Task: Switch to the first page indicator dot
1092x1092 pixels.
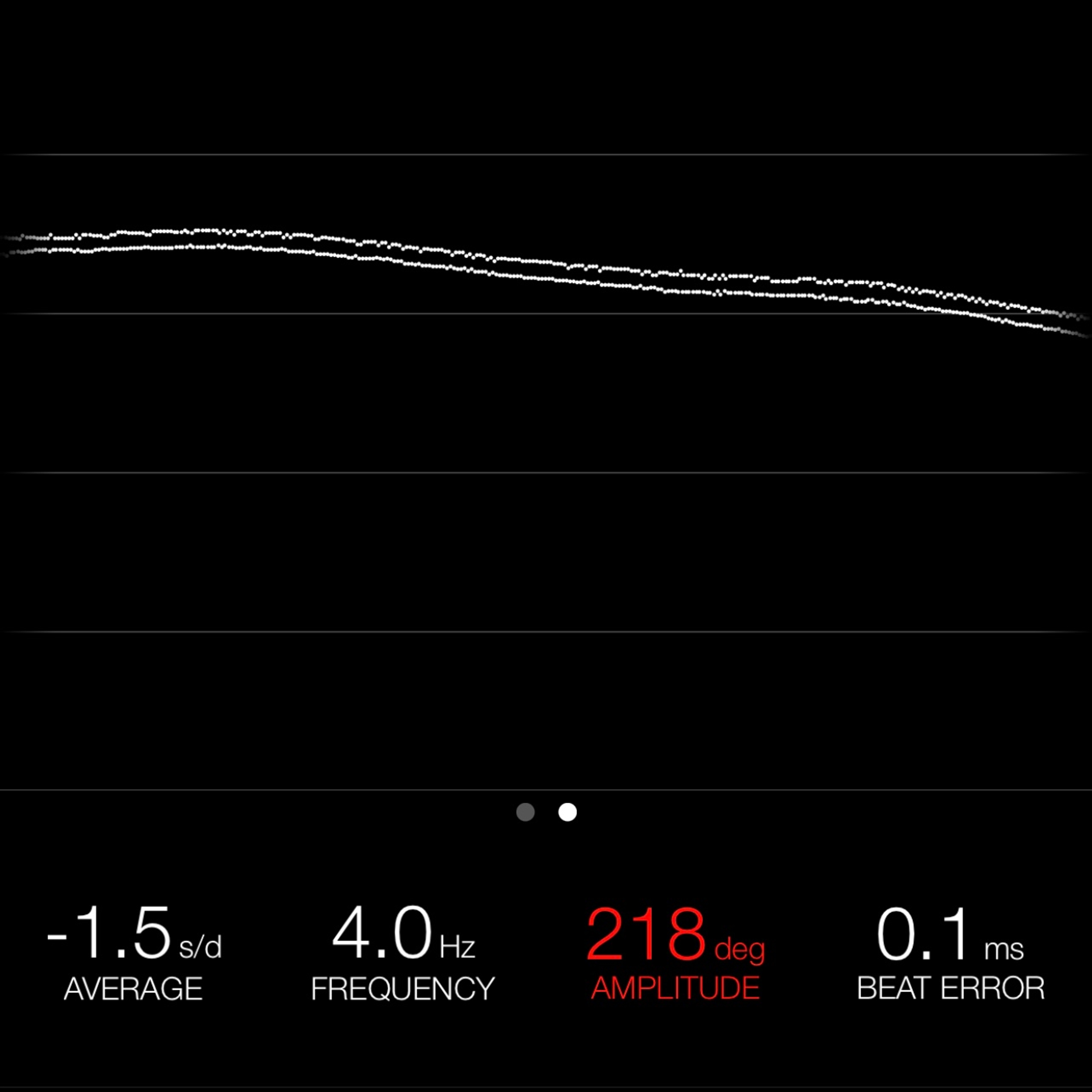Action: pyautogui.click(x=525, y=812)
